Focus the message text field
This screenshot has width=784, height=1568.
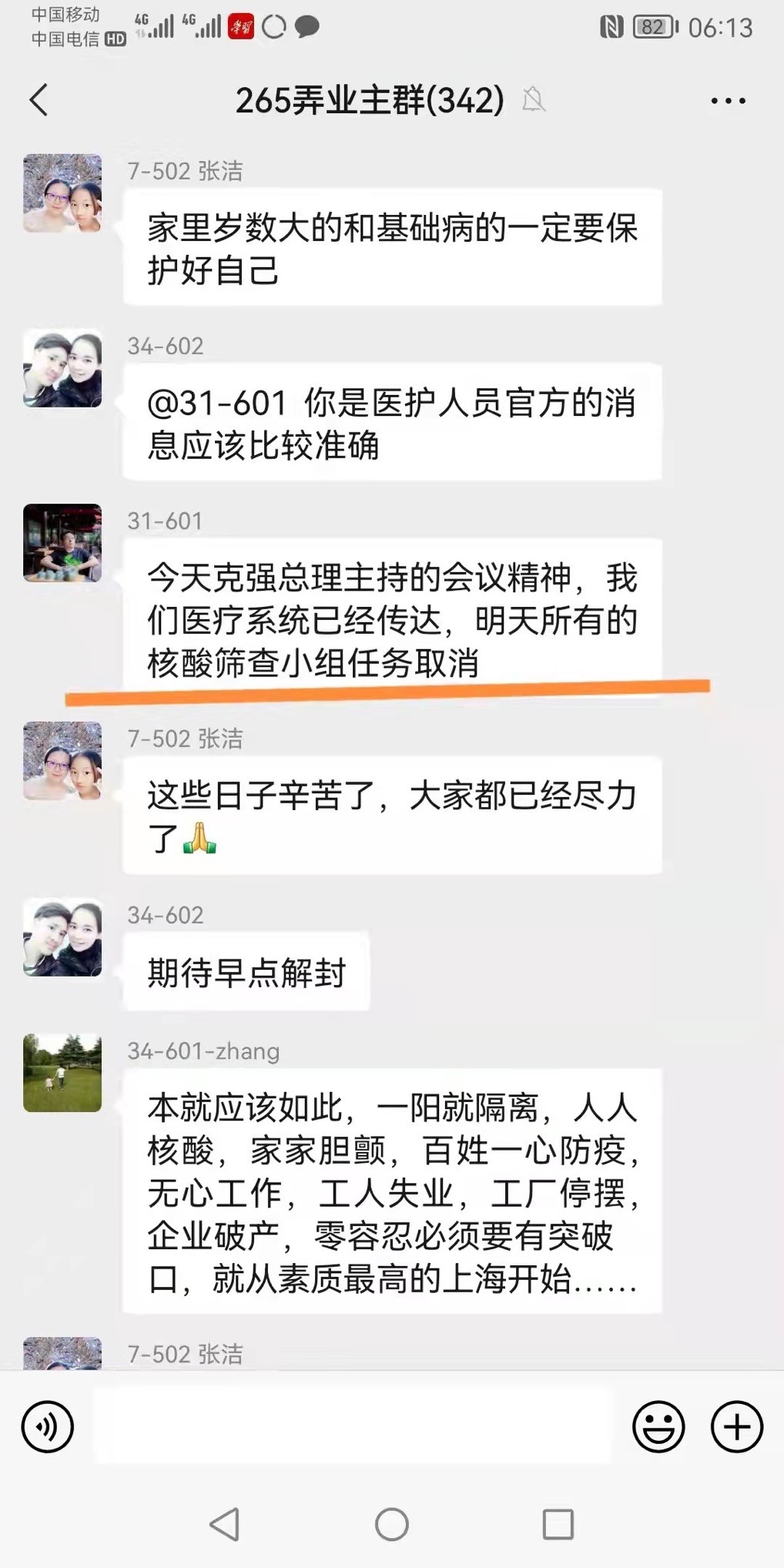coord(353,1426)
